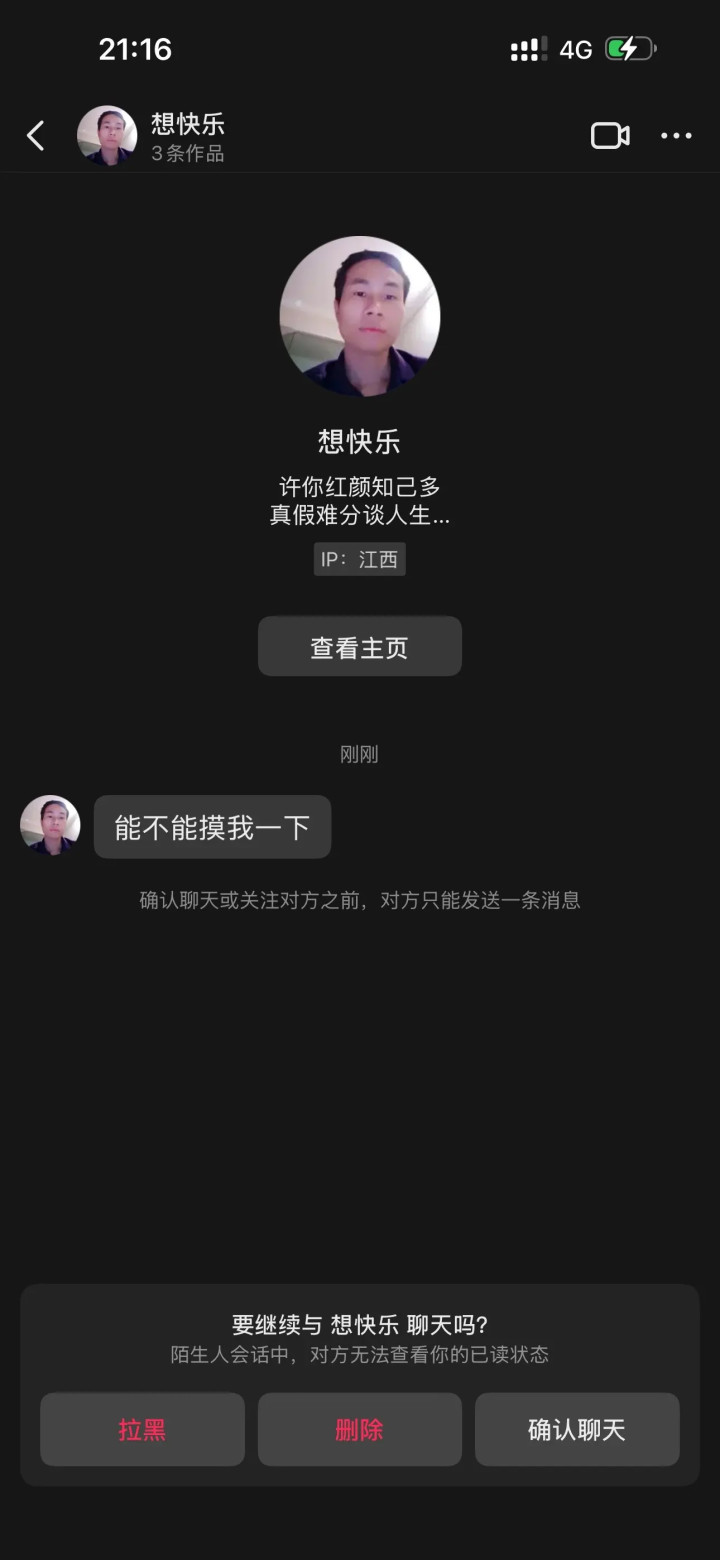
Task: Start a video call with 想快乐
Action: tap(610, 135)
